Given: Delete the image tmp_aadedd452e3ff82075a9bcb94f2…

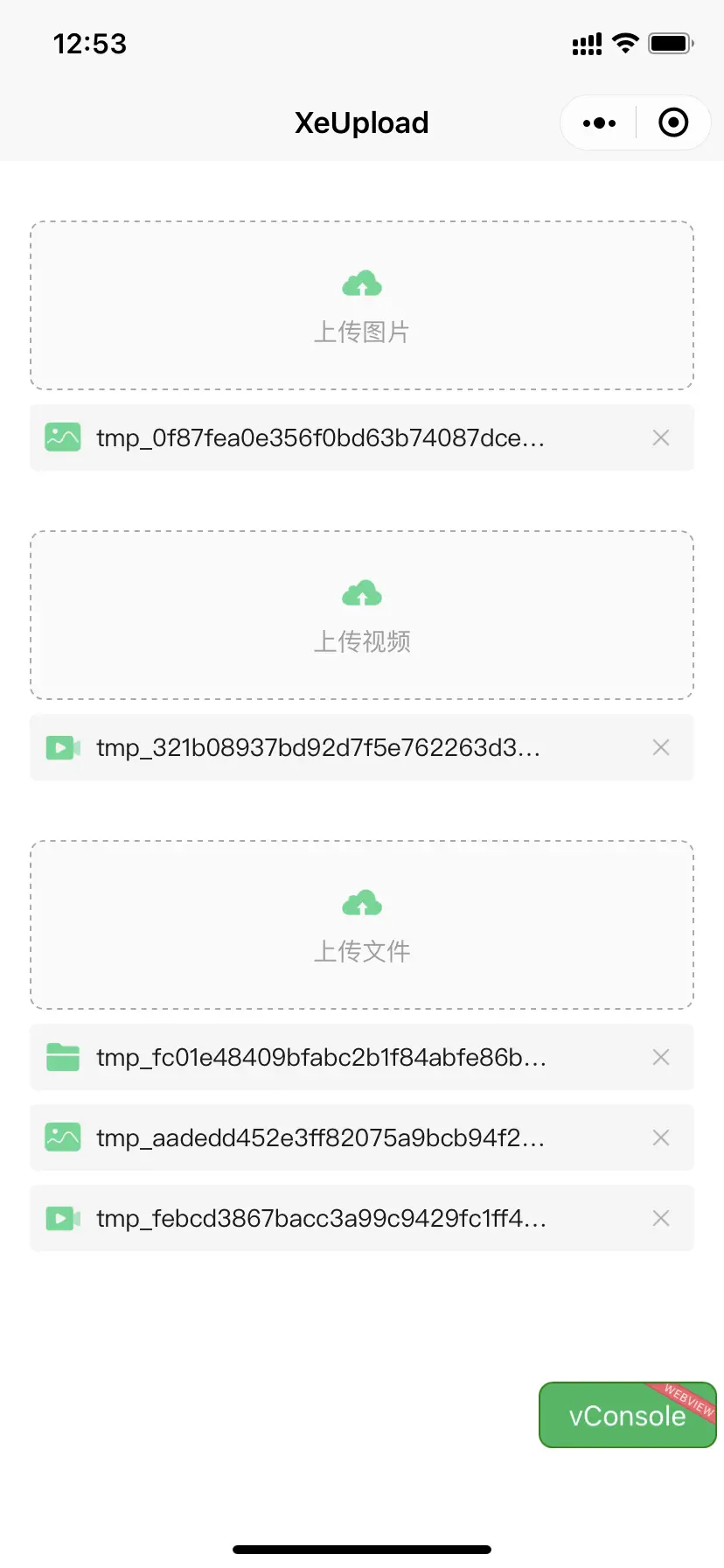Looking at the screenshot, I should coord(661,1137).
